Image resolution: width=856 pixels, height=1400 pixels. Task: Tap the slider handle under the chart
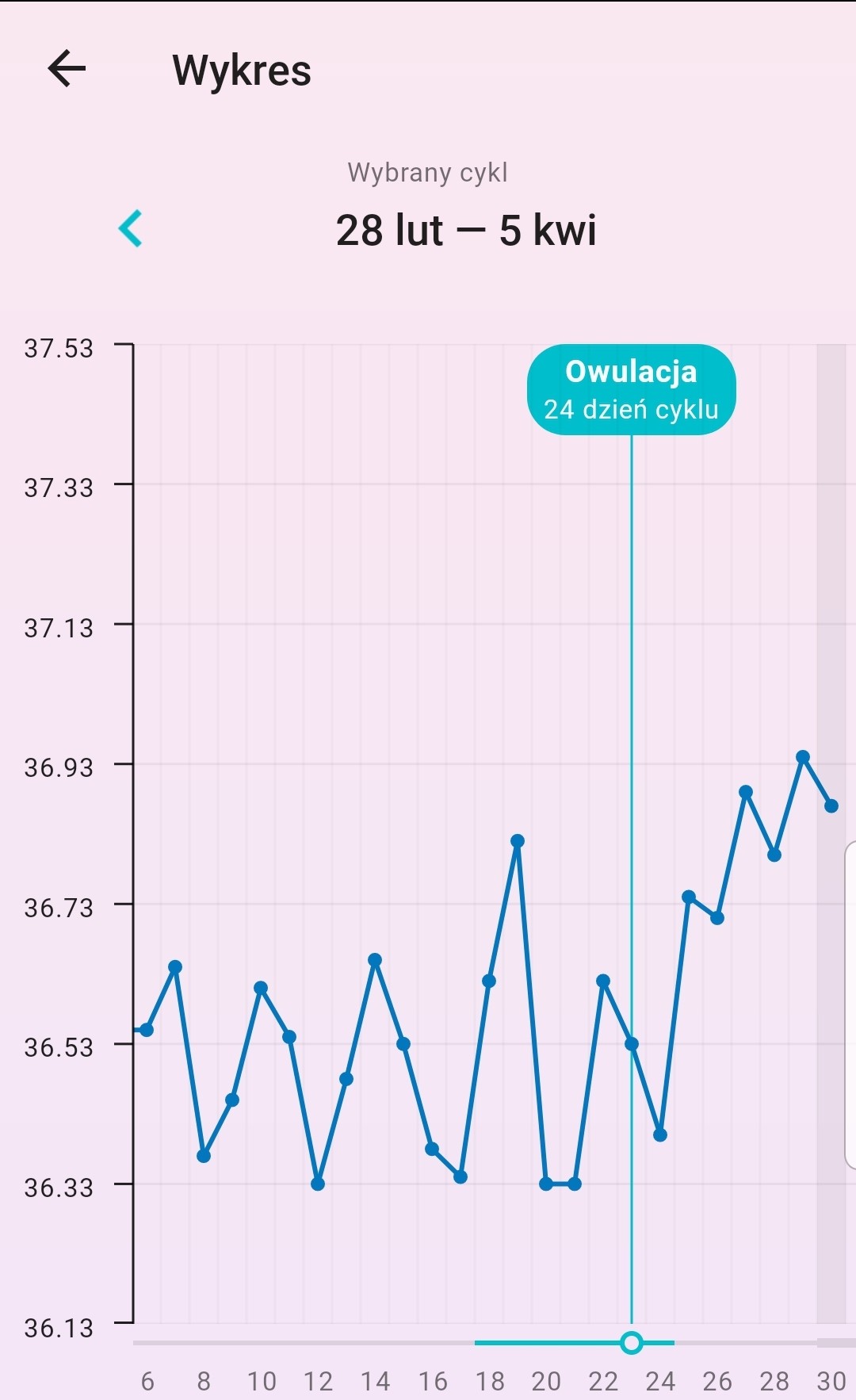click(x=632, y=1342)
